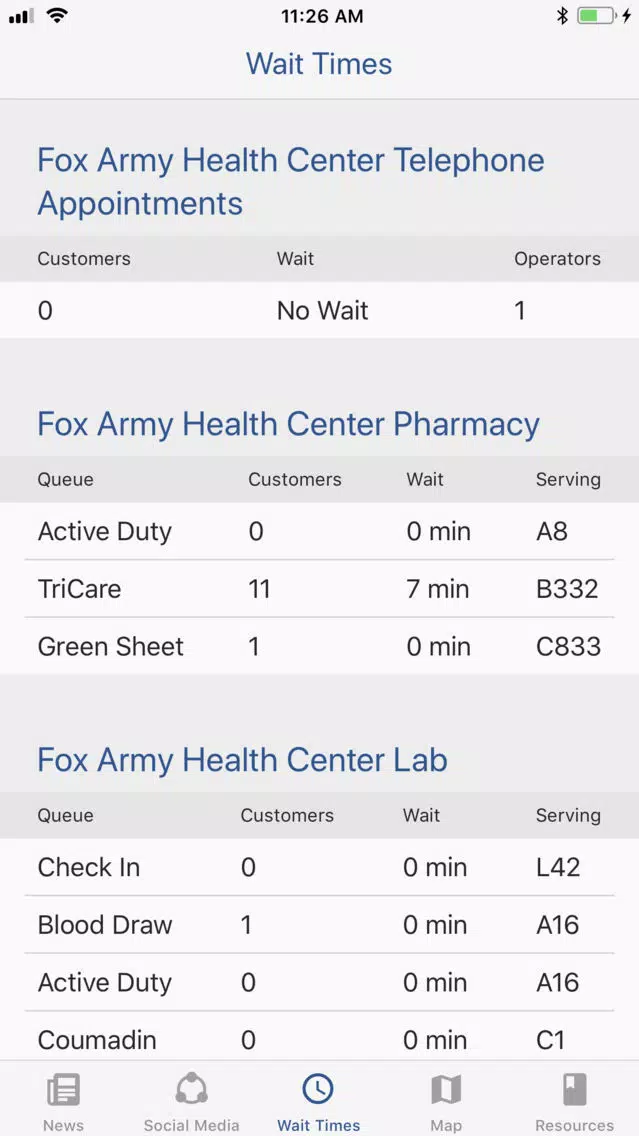Switch to the News tab

pyautogui.click(x=64, y=1101)
